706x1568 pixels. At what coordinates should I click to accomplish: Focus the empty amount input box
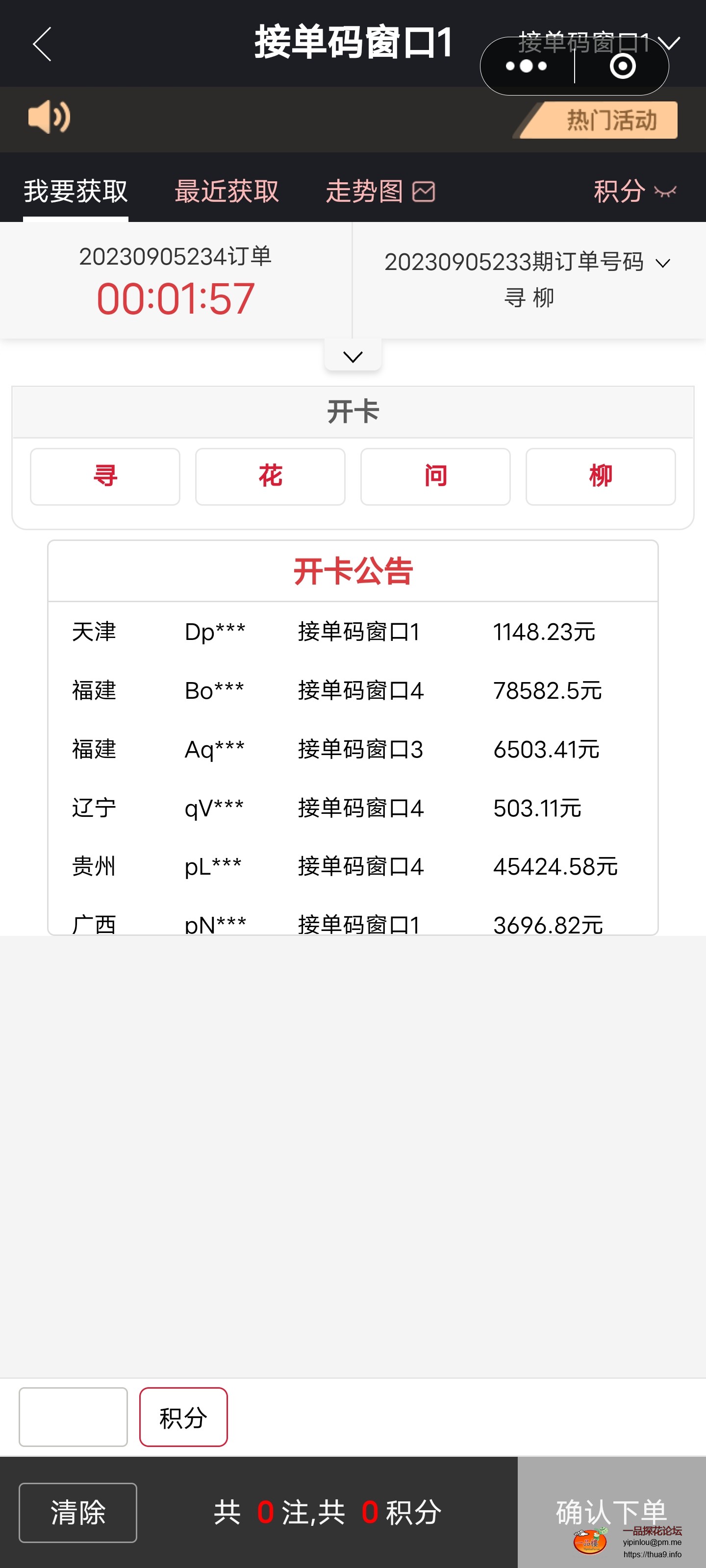(x=73, y=1417)
